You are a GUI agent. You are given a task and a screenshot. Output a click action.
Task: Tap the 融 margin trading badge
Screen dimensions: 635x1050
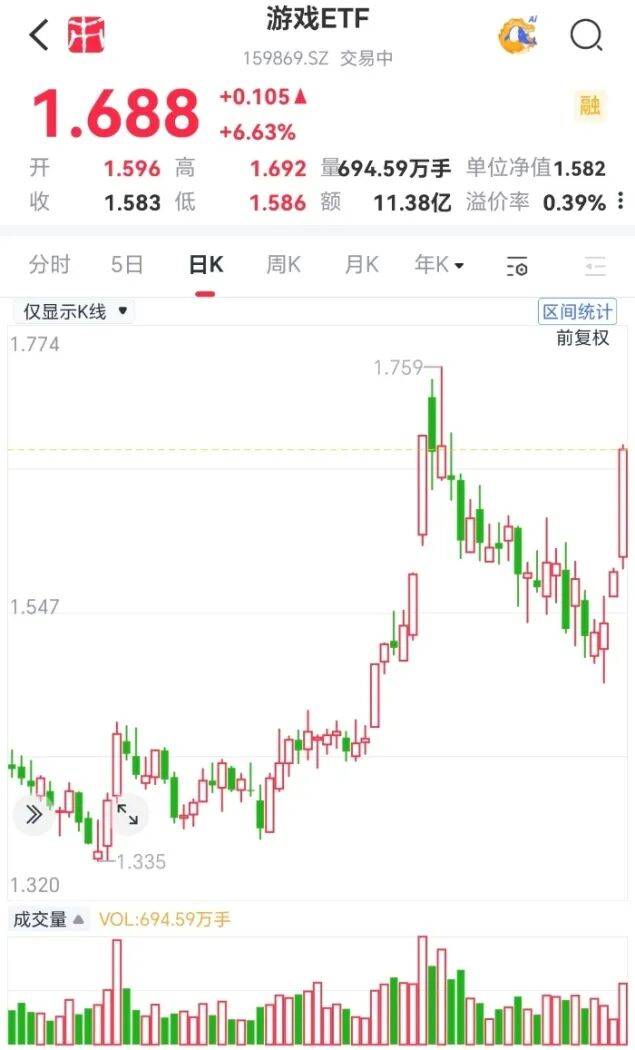coord(589,105)
